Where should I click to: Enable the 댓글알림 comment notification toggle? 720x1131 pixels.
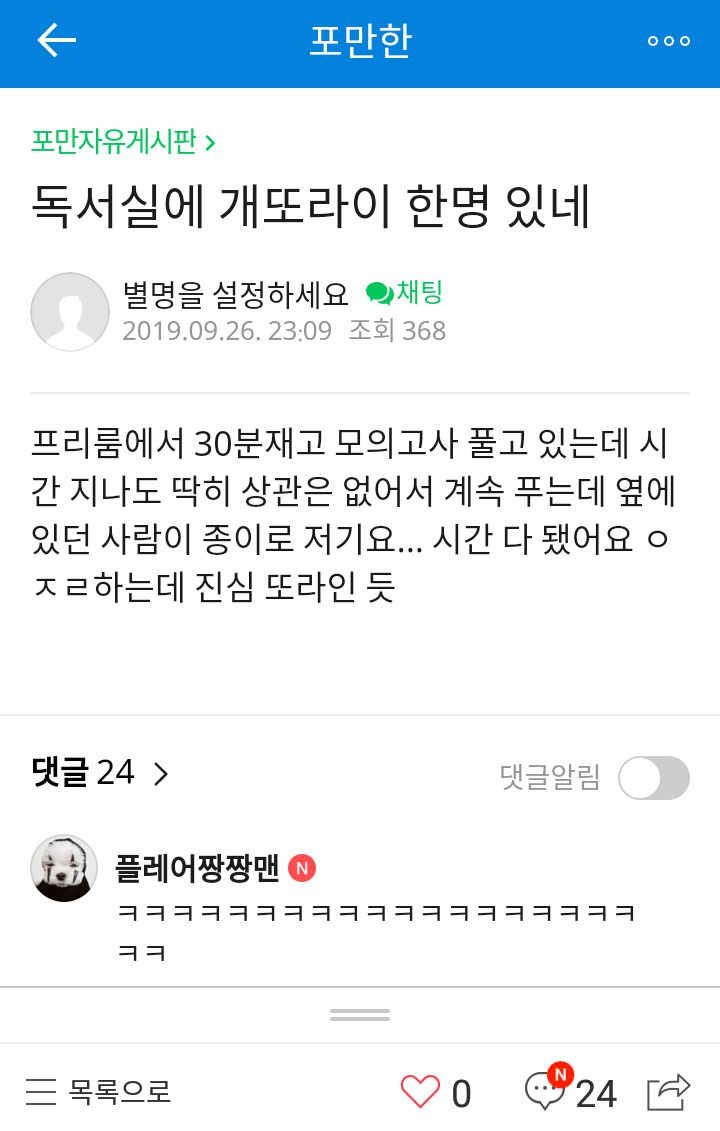point(654,778)
